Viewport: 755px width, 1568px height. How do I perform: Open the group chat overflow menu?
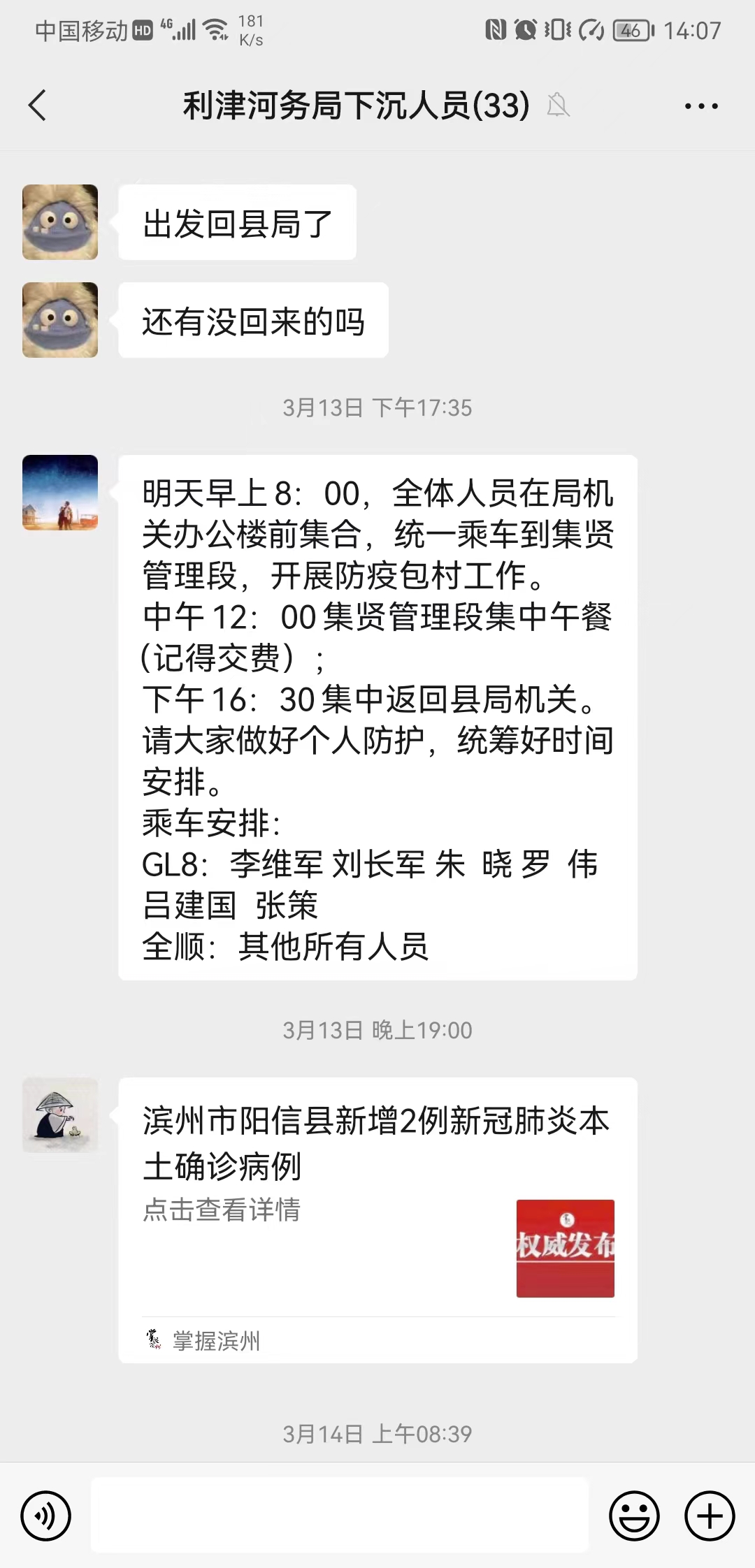coord(701,106)
